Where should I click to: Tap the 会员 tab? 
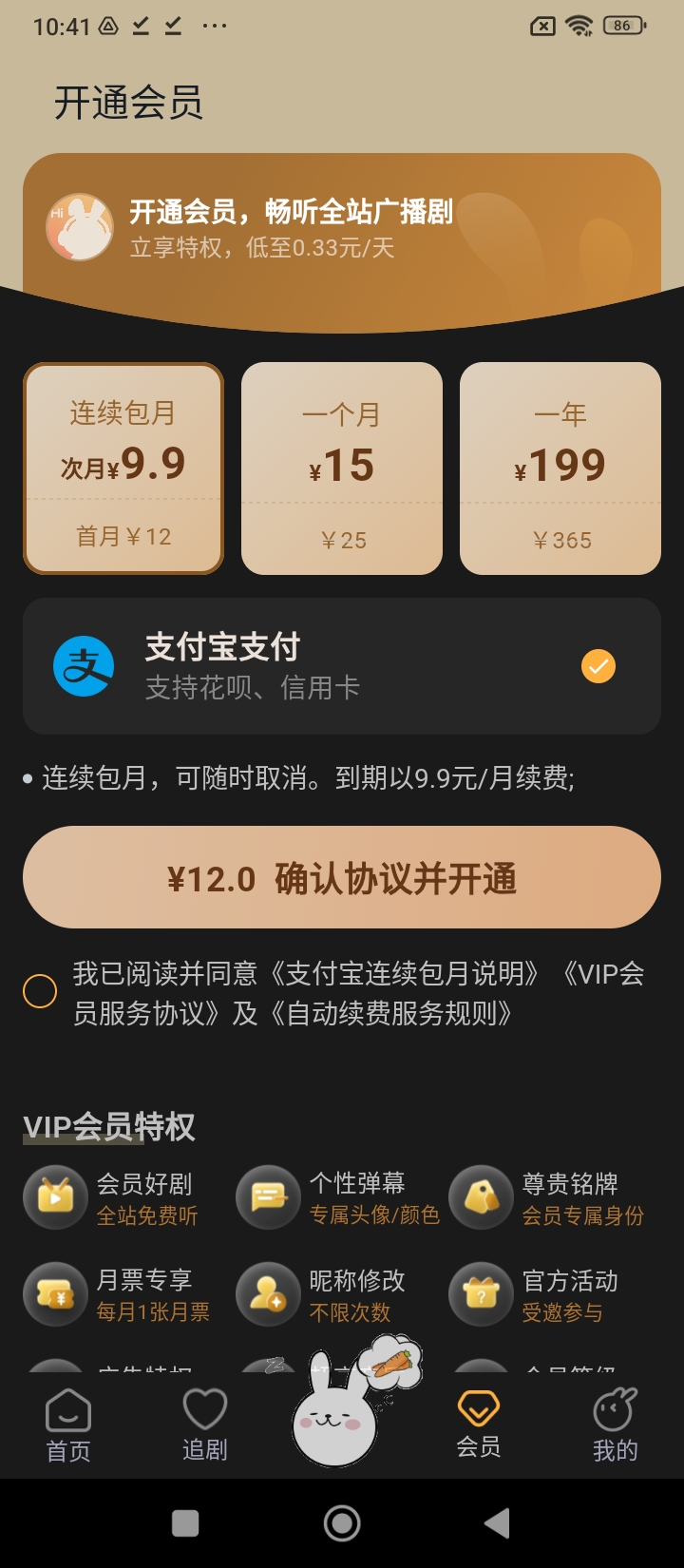tap(478, 1425)
